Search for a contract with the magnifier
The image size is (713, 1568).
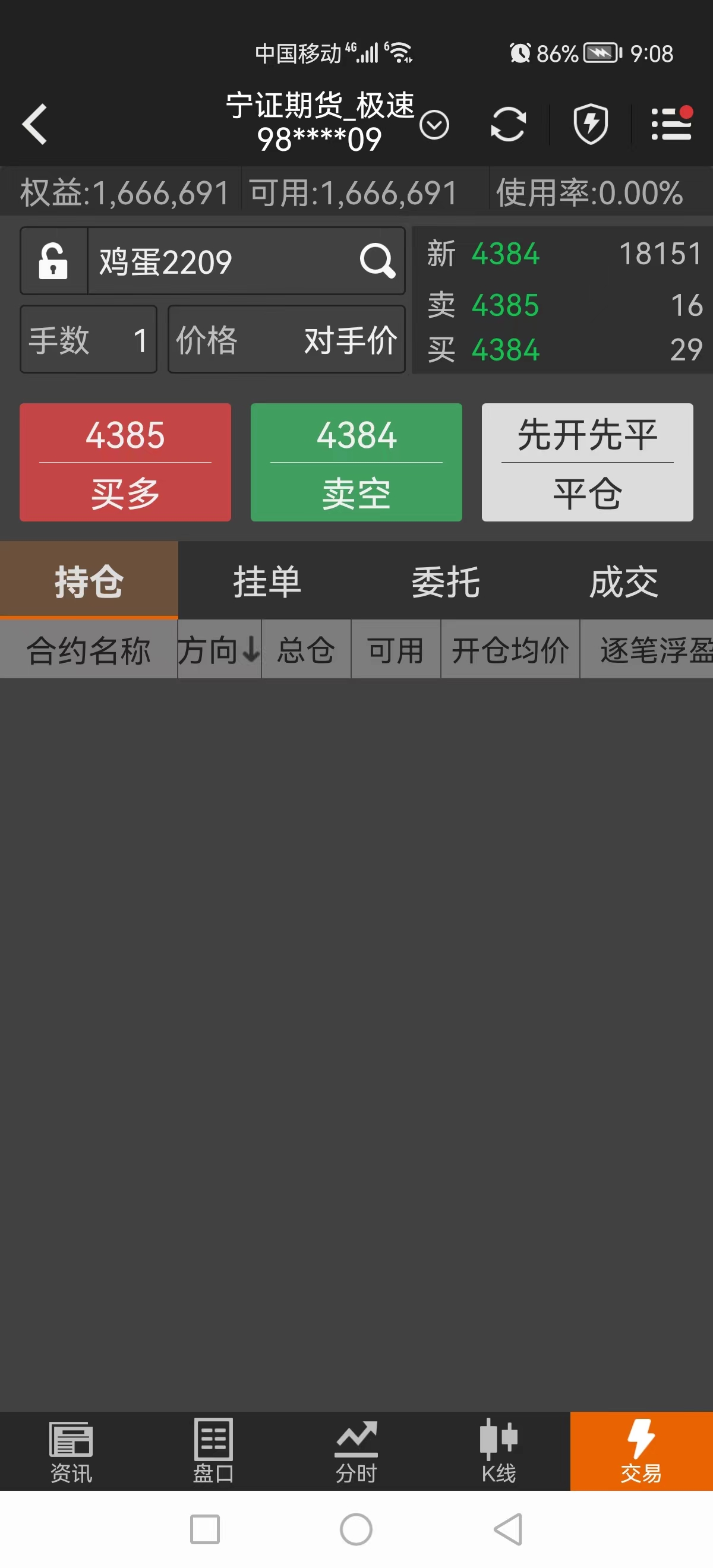coord(377,262)
